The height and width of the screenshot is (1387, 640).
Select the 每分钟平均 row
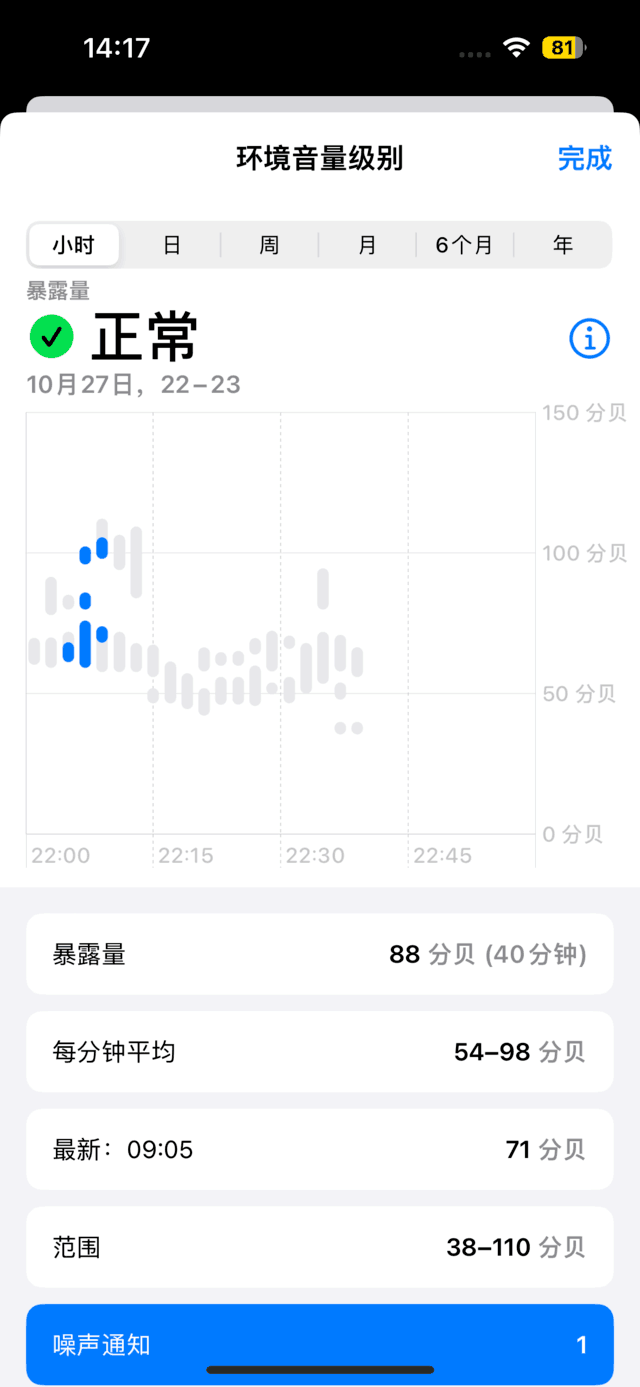click(319, 1052)
